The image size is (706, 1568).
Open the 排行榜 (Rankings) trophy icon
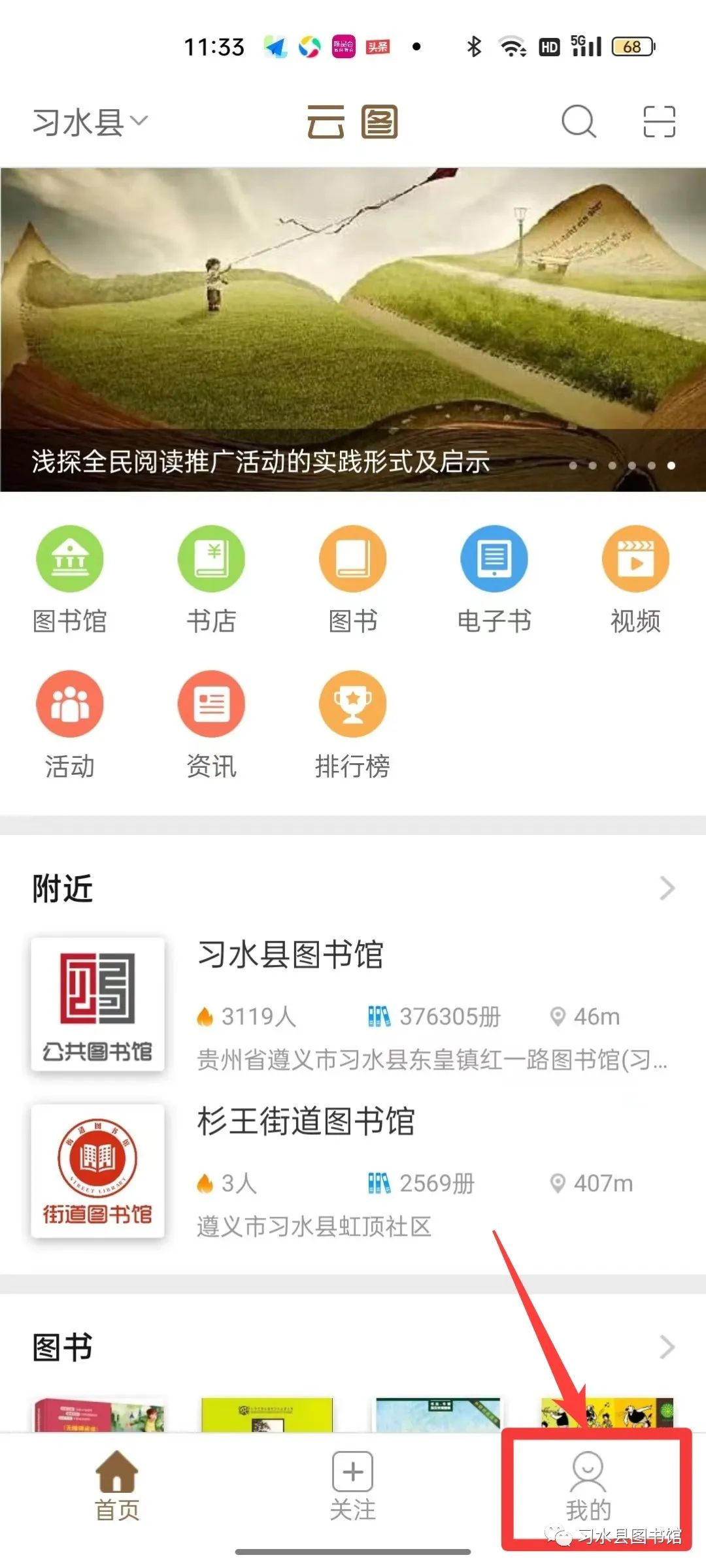(x=352, y=704)
